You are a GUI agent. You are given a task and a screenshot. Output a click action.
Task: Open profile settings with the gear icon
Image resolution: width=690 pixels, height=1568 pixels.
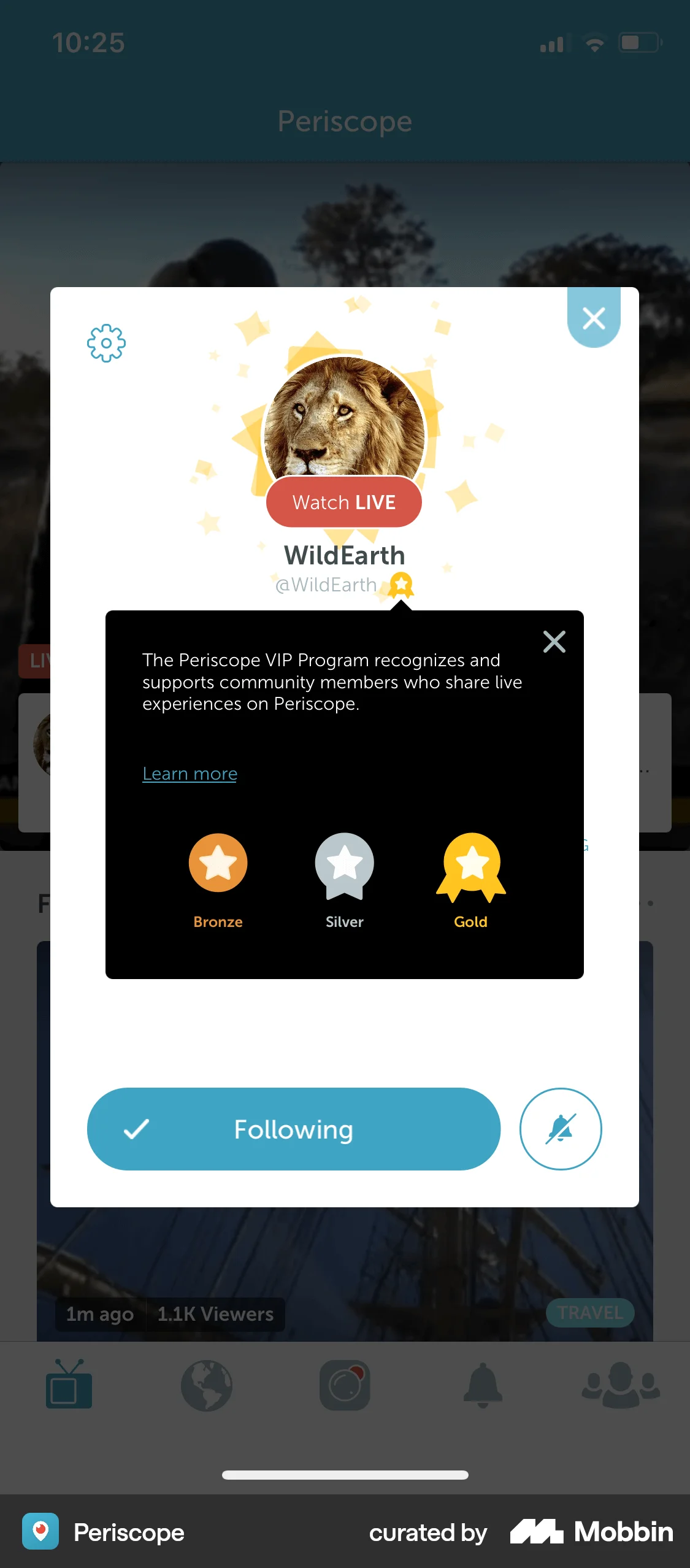[x=105, y=344]
